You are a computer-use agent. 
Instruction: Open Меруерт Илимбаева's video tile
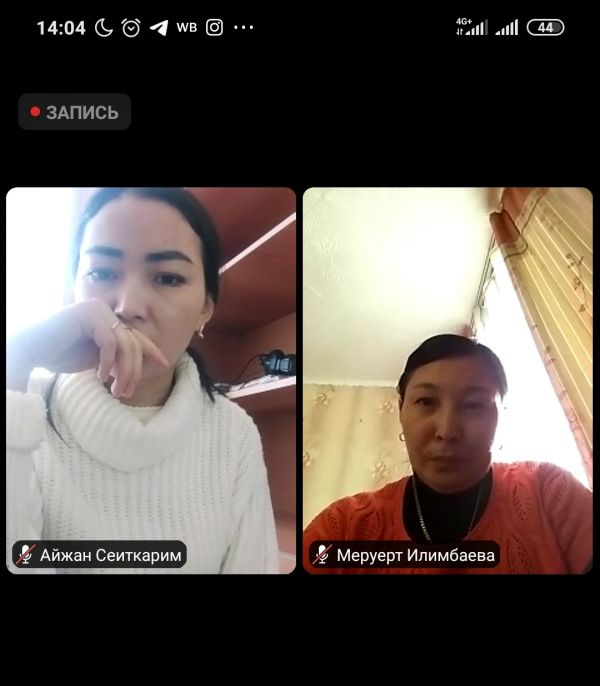[447, 380]
